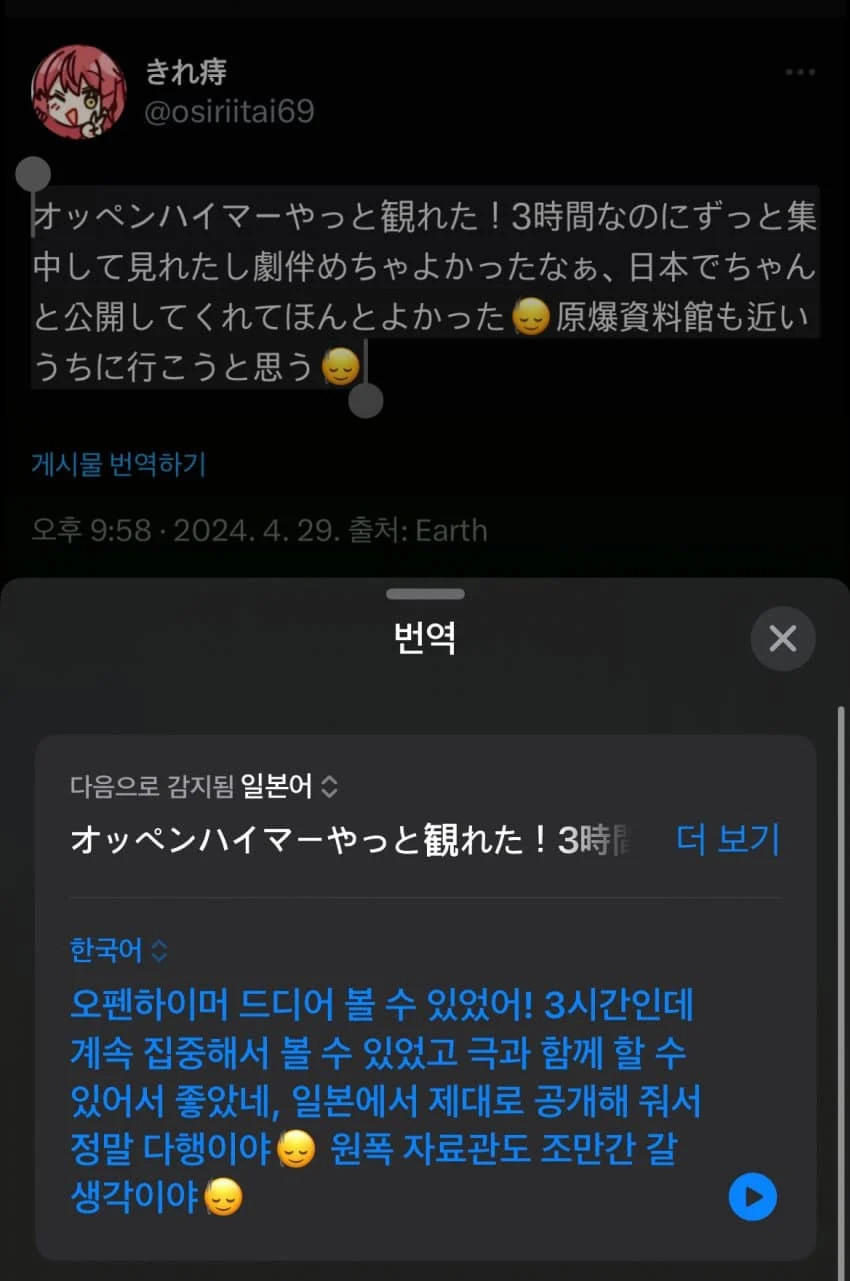Close the 번역 translation sheet

click(x=782, y=638)
